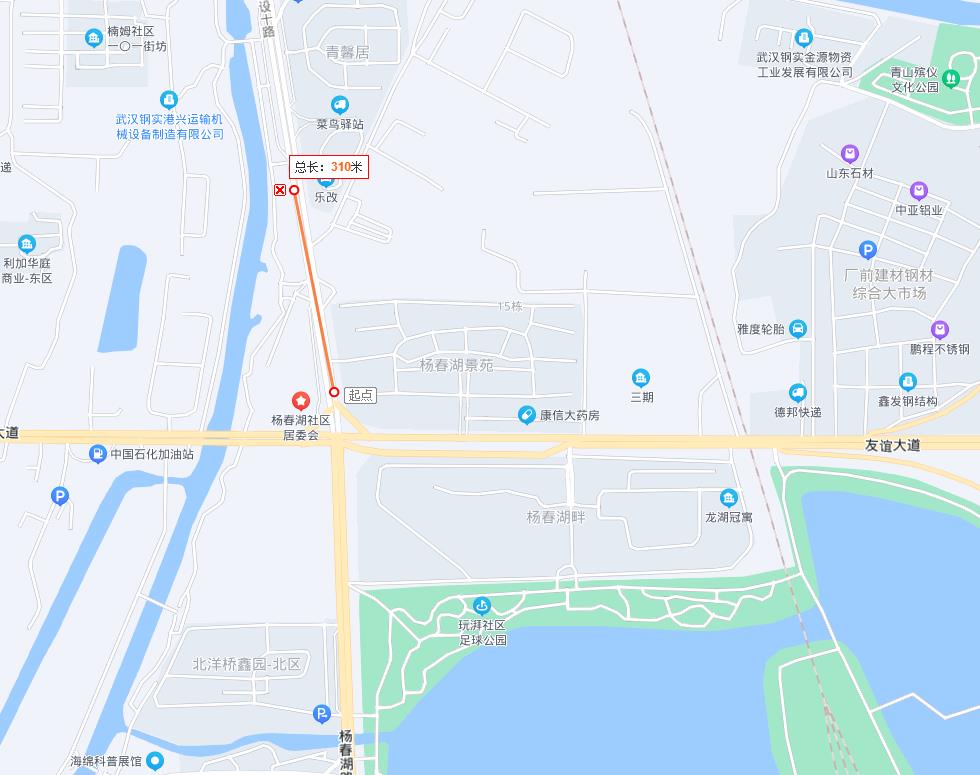Image resolution: width=980 pixels, height=775 pixels.
Task: Open the 中亚铝业 shop marker
Action: coord(918,191)
